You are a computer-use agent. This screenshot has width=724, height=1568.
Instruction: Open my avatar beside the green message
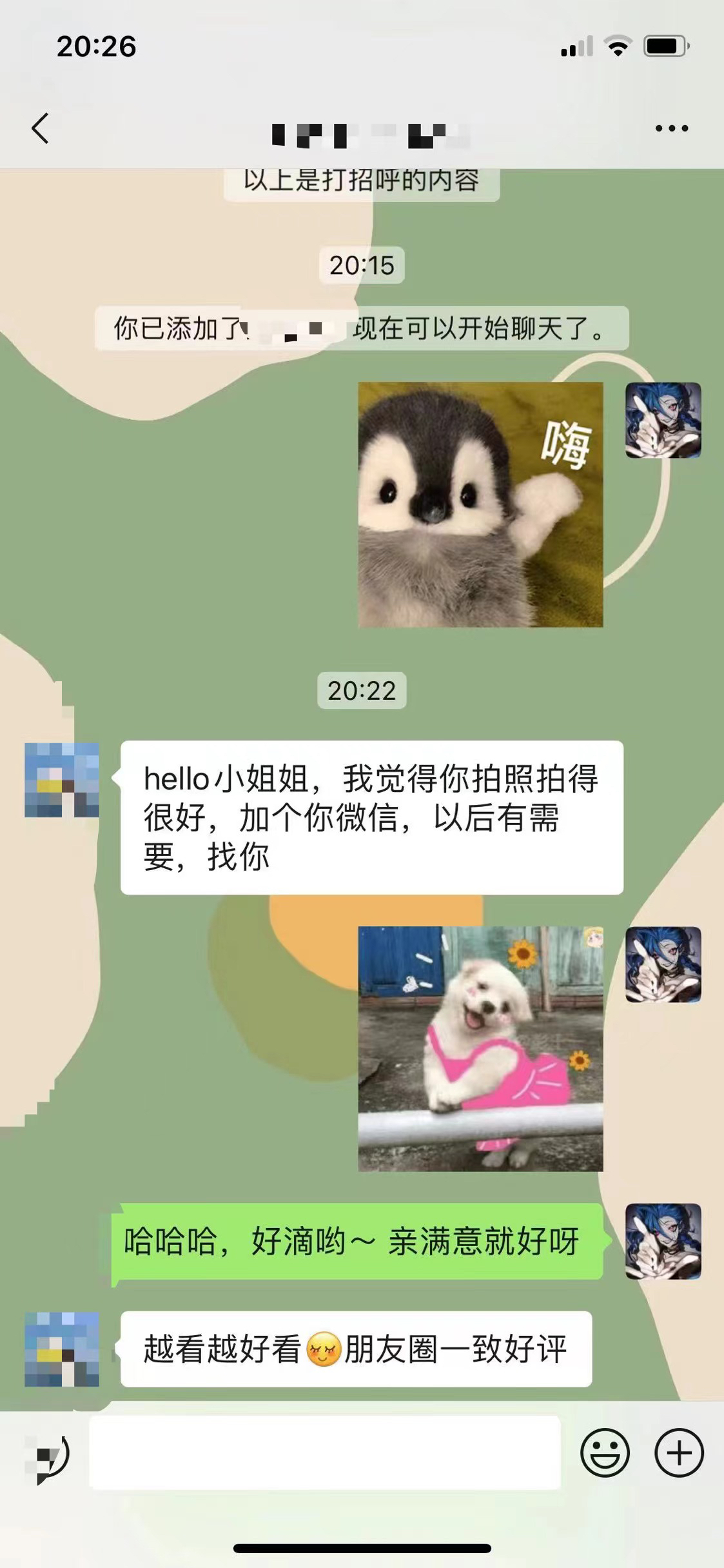[663, 1241]
